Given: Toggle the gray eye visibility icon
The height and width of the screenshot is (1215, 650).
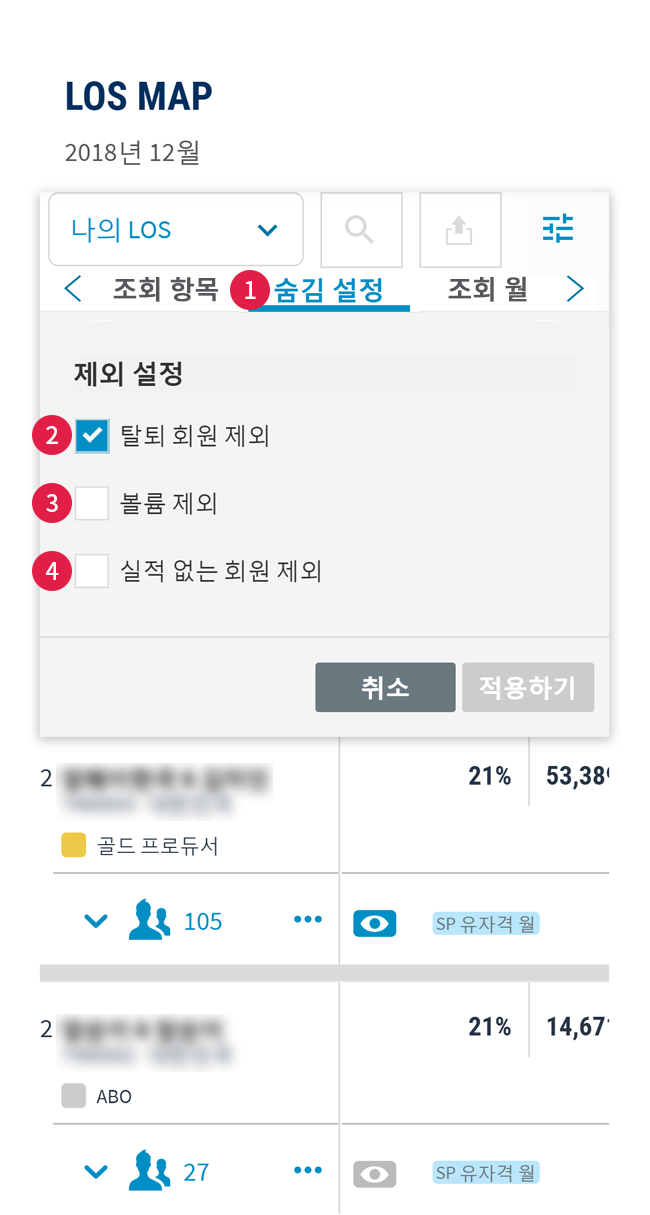Looking at the screenshot, I should tap(375, 1174).
